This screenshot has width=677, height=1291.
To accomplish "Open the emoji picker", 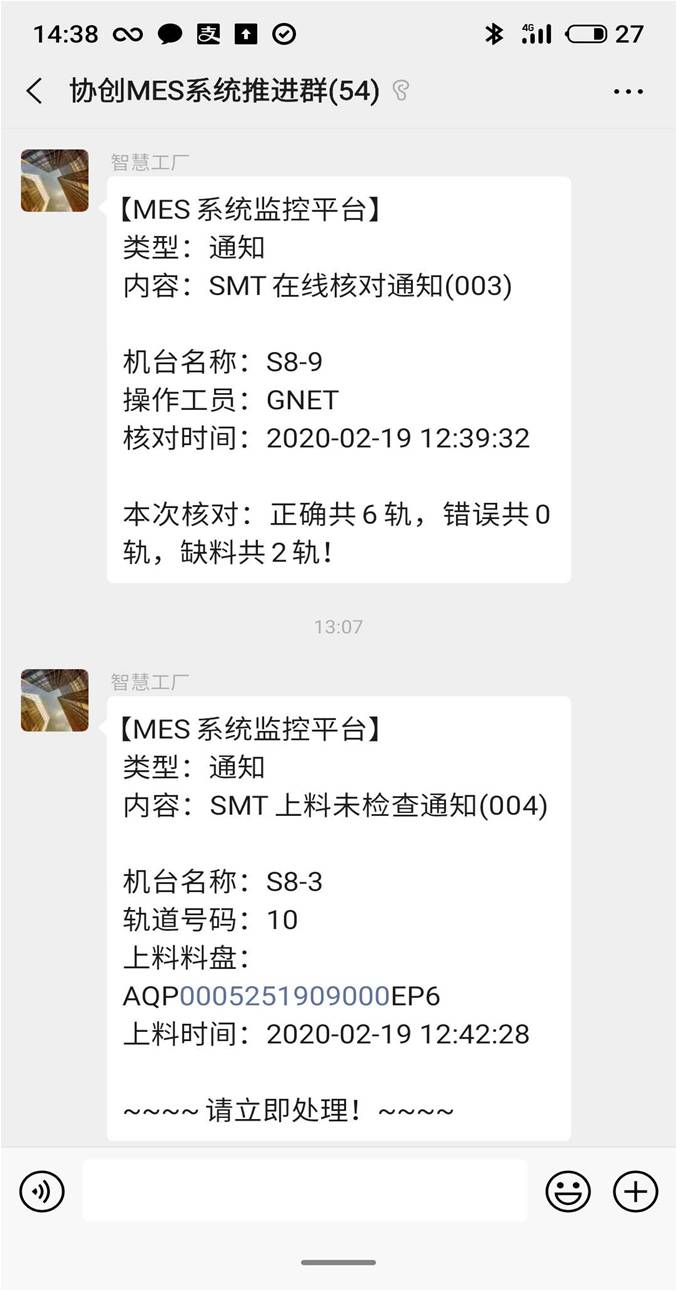I will [x=567, y=1191].
